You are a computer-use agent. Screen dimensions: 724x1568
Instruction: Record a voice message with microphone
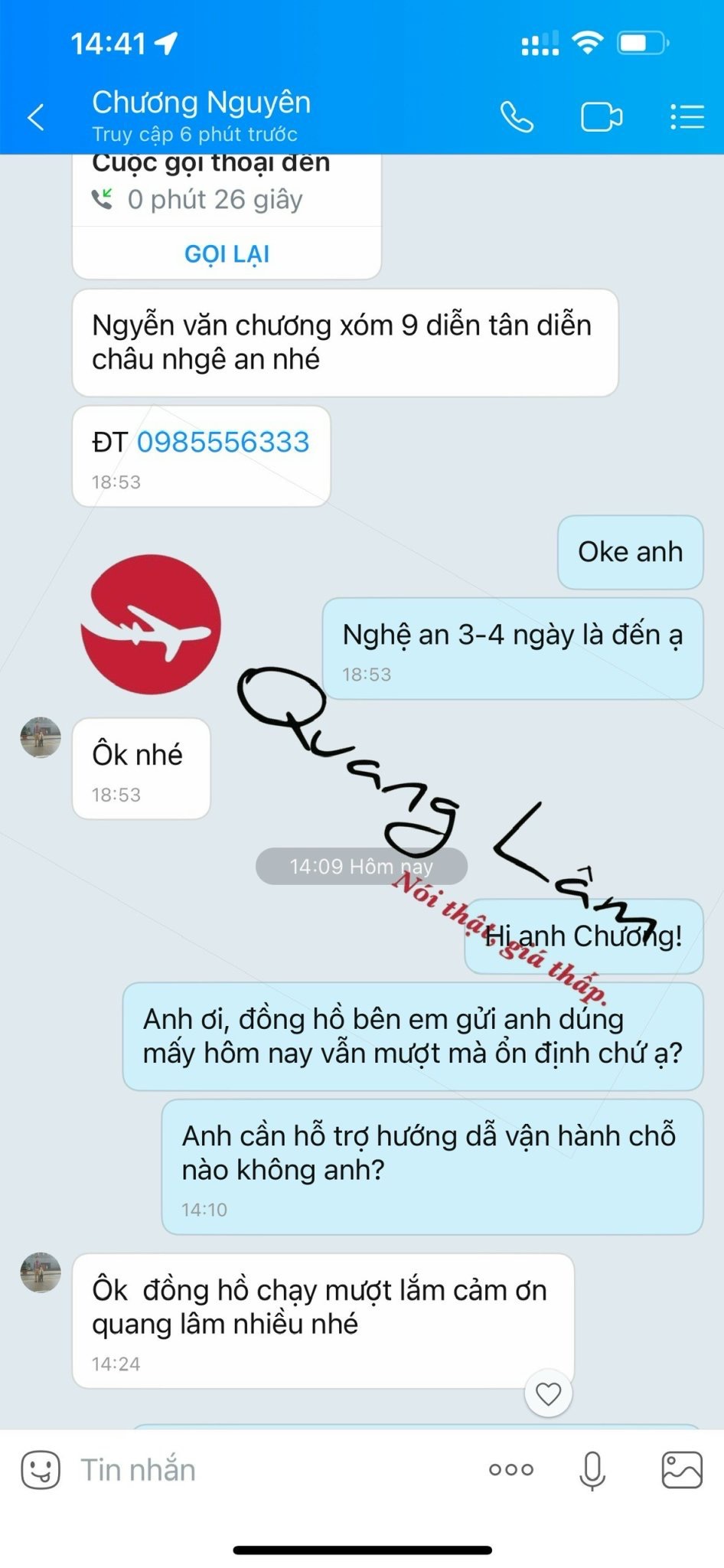tap(592, 1469)
